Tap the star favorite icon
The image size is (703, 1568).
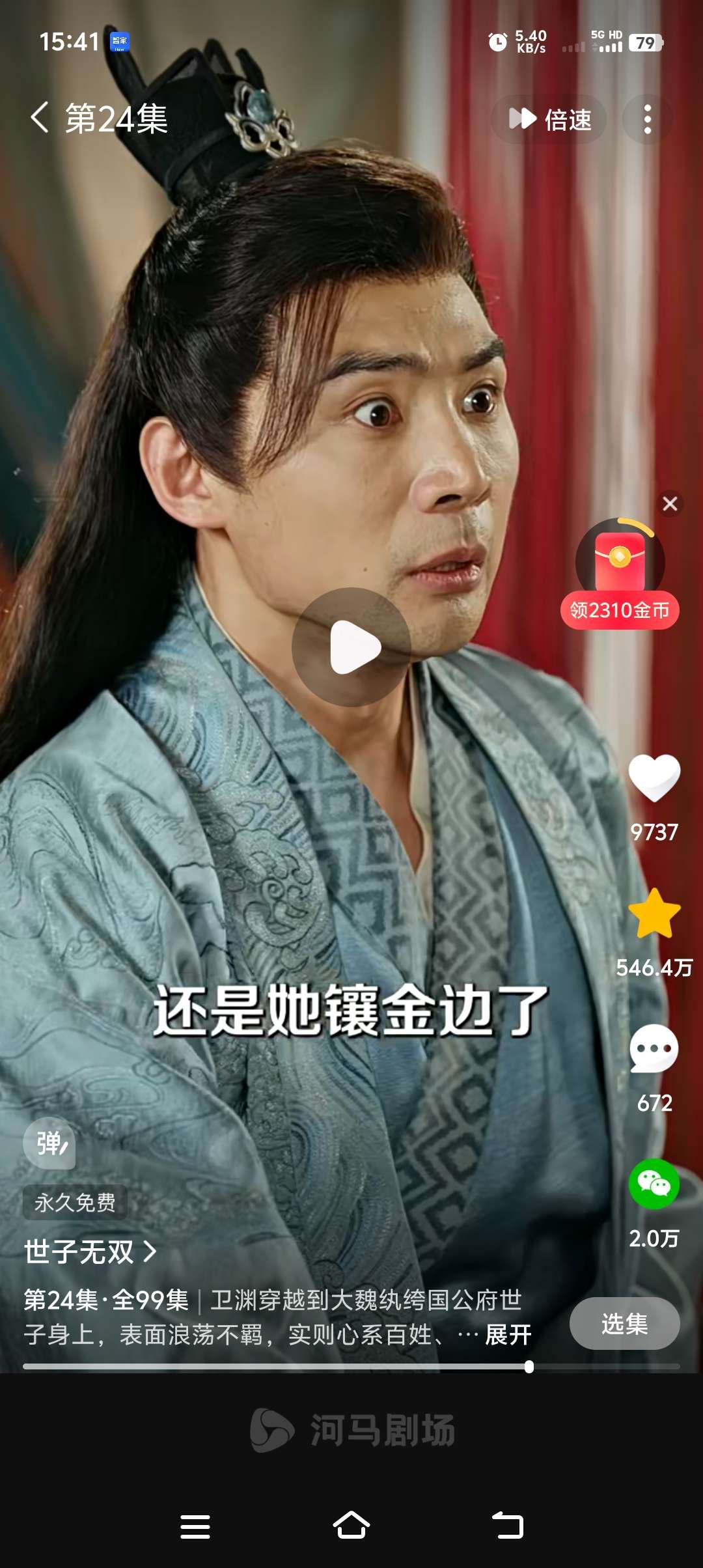pos(654,914)
